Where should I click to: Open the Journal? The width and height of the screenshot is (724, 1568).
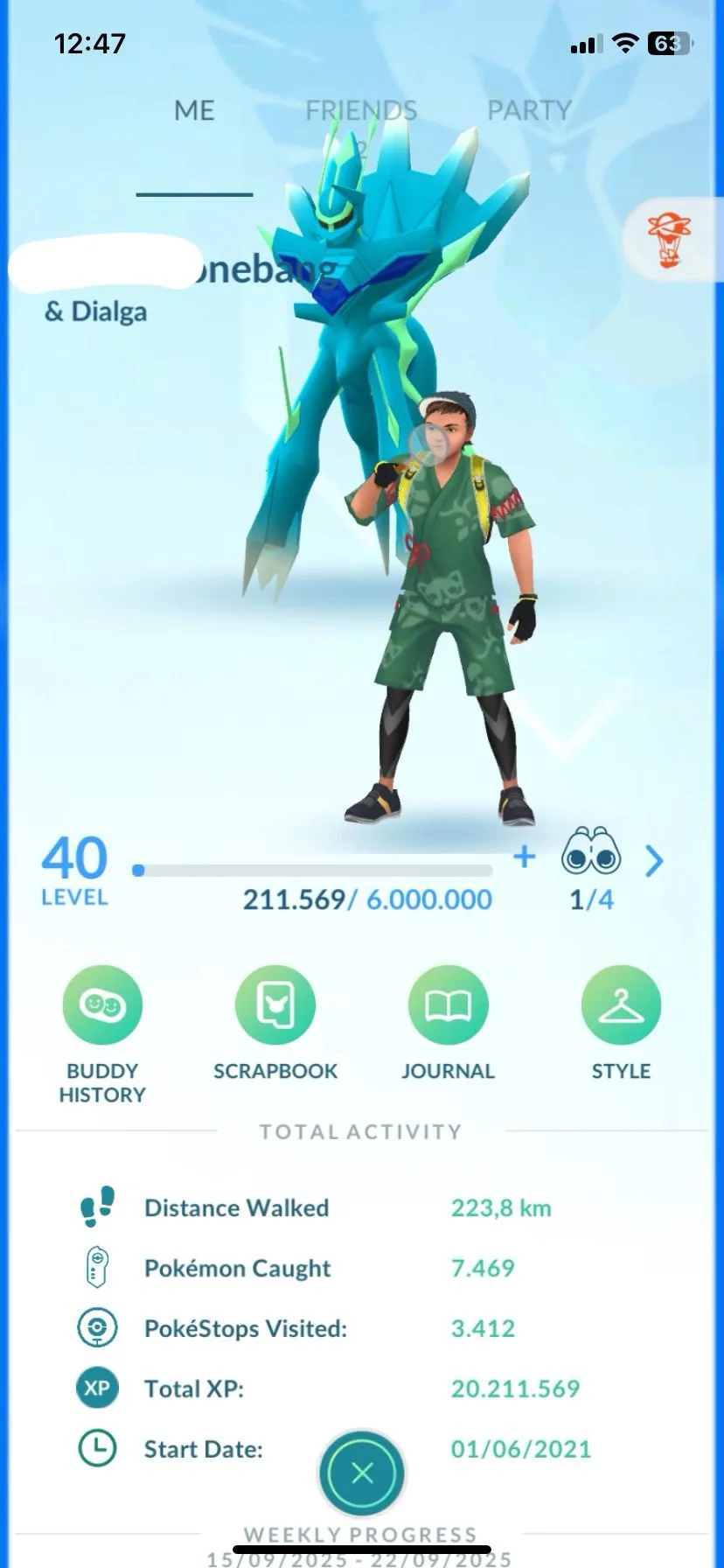(448, 1005)
